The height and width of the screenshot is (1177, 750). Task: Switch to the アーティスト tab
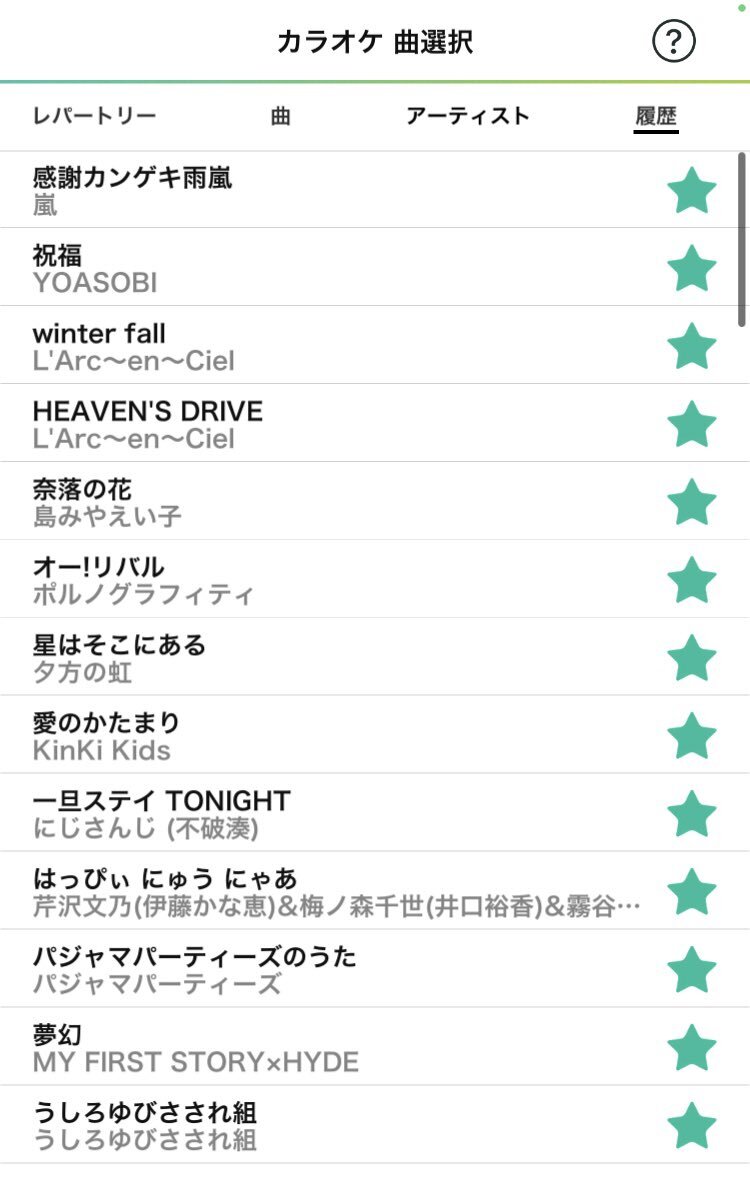[467, 116]
